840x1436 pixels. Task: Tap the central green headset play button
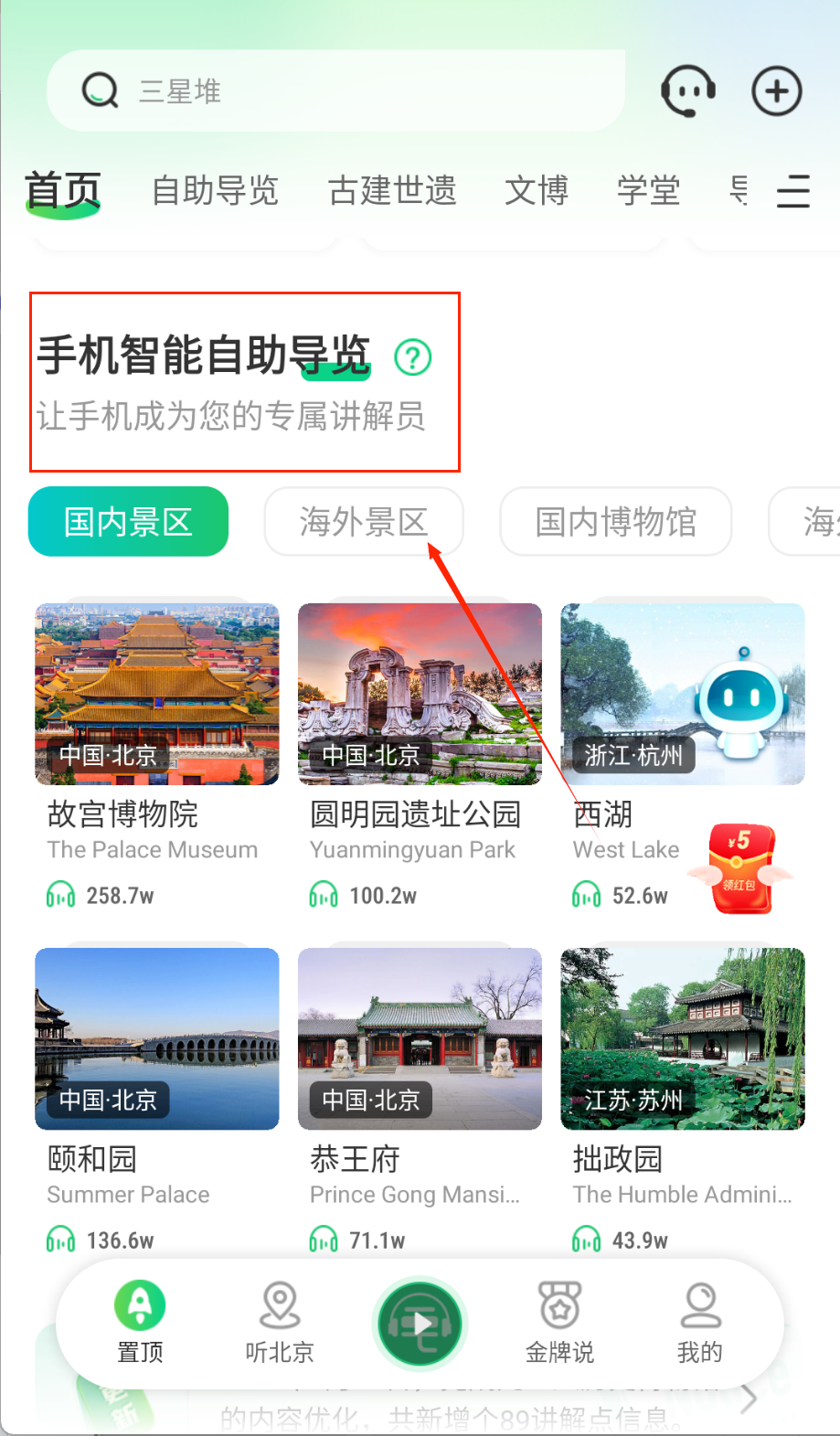pyautogui.click(x=419, y=1323)
